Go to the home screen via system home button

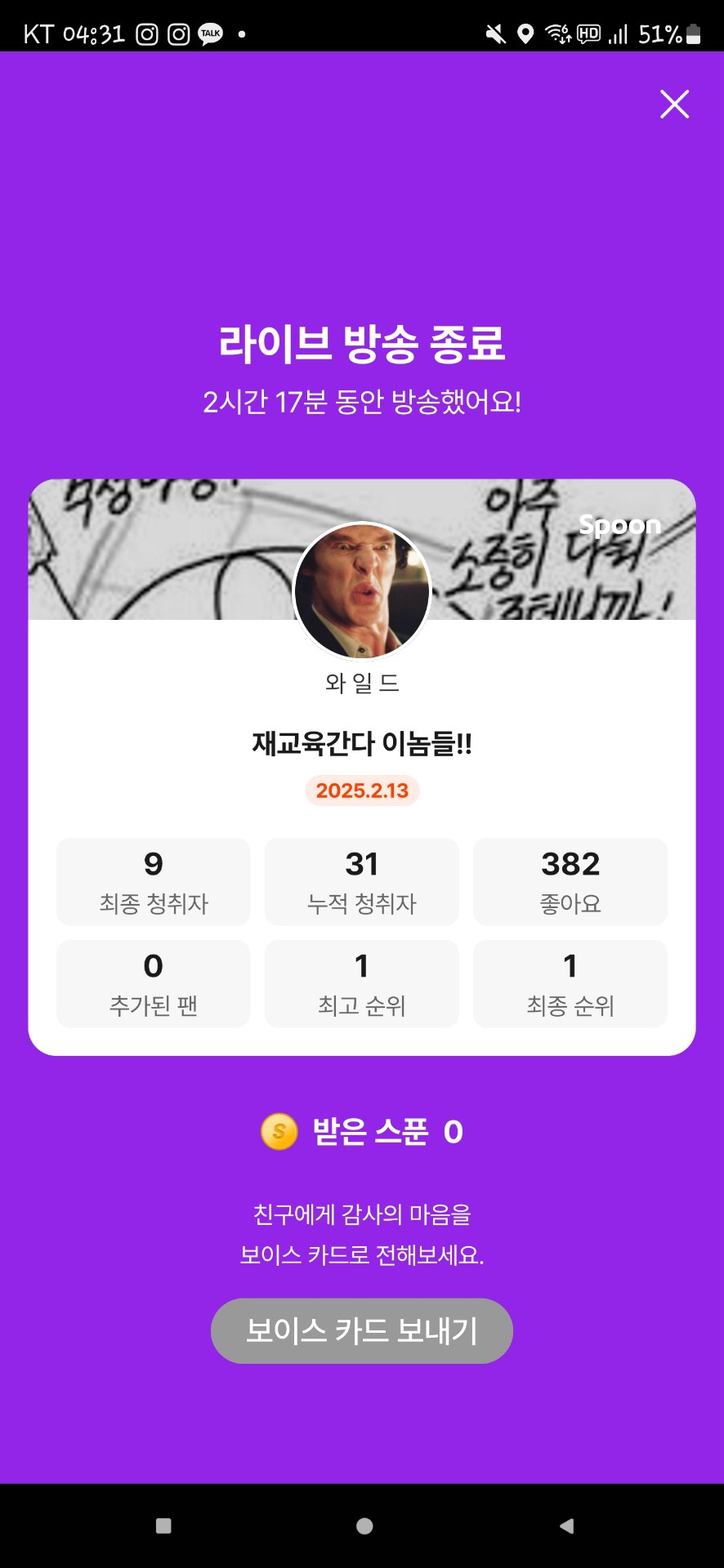[364, 1526]
